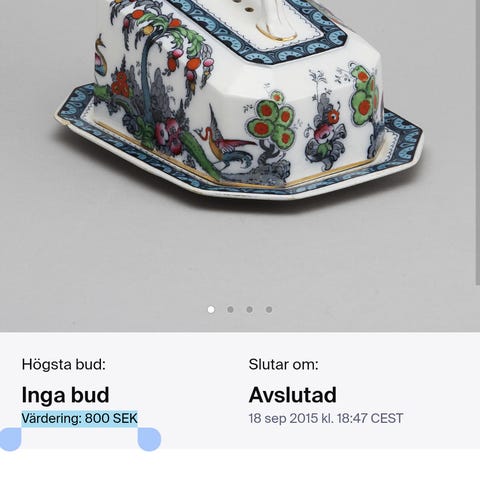Open the butter dish product photo
The image size is (480, 480).
(x=240, y=166)
